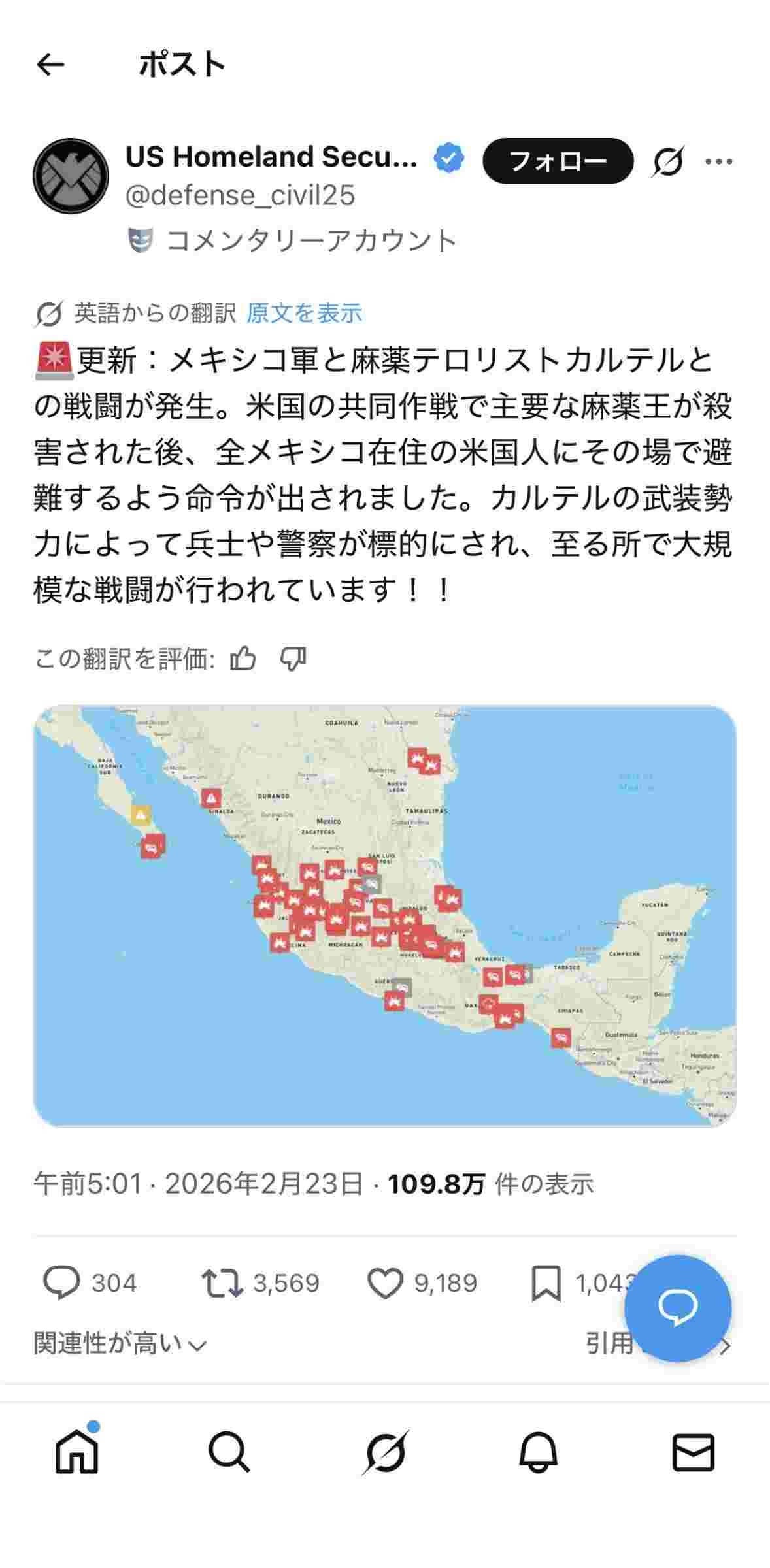The width and height of the screenshot is (770, 1568).
Task: Open the post overflow menu
Action: point(719,161)
